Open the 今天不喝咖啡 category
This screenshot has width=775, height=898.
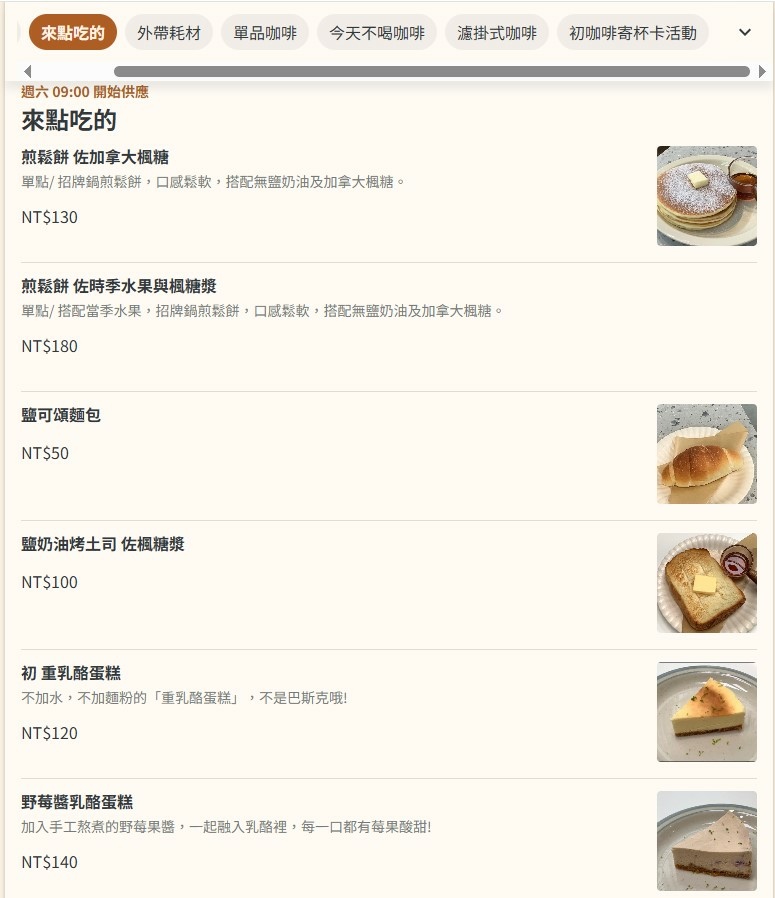coord(377,33)
